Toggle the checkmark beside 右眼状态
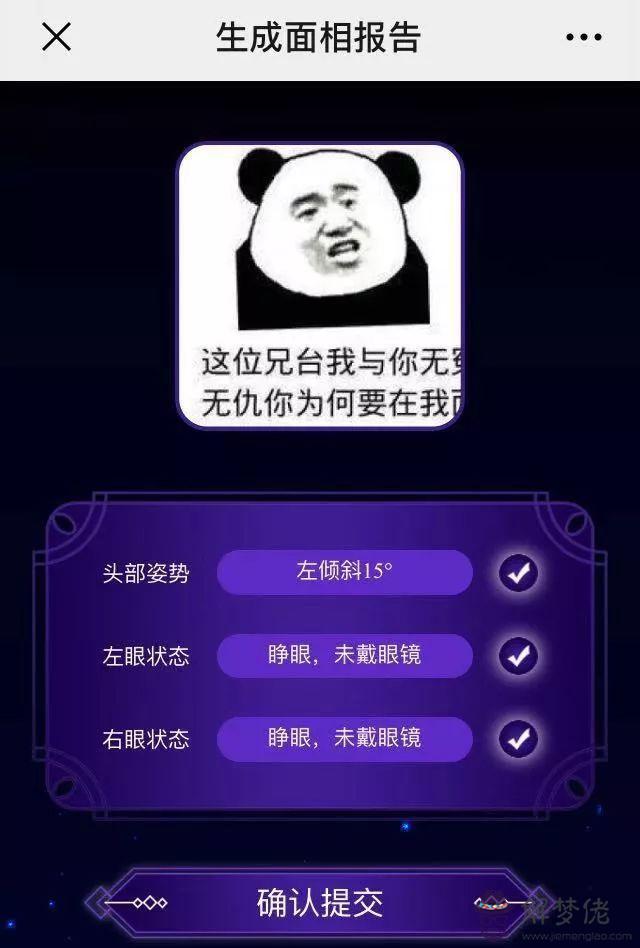This screenshot has height=948, width=640. point(518,739)
